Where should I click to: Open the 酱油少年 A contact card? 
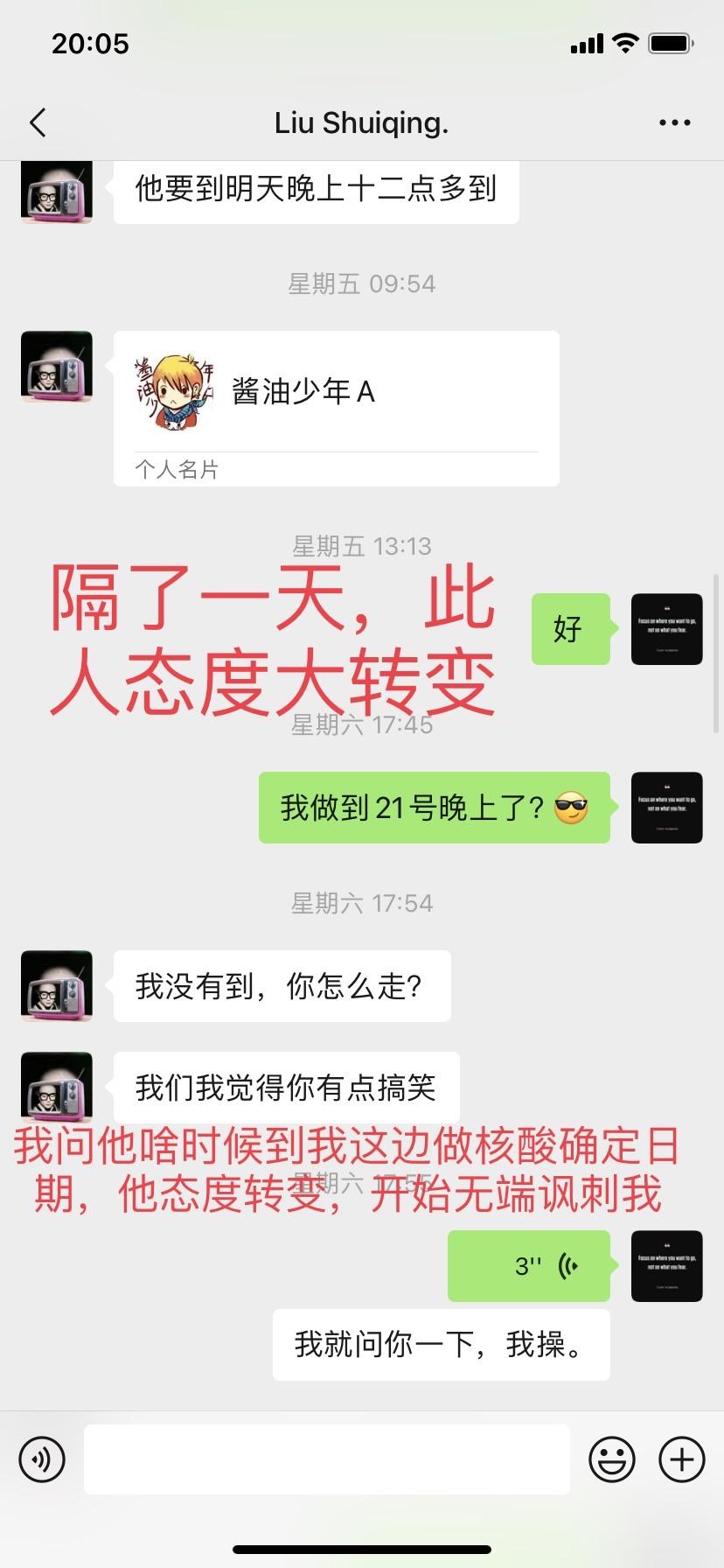pyautogui.click(x=336, y=393)
